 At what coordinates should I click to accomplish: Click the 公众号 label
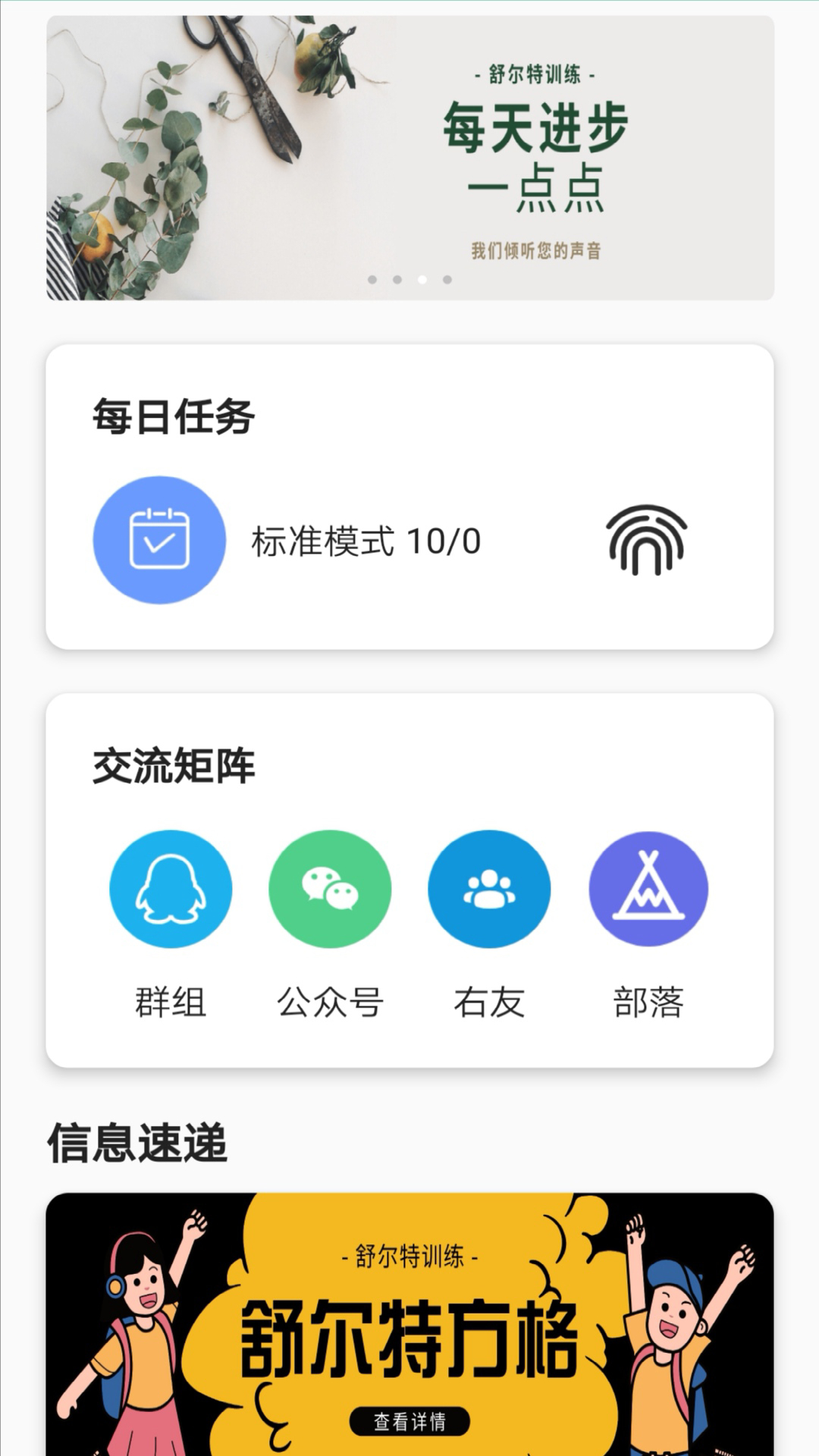tap(330, 1003)
